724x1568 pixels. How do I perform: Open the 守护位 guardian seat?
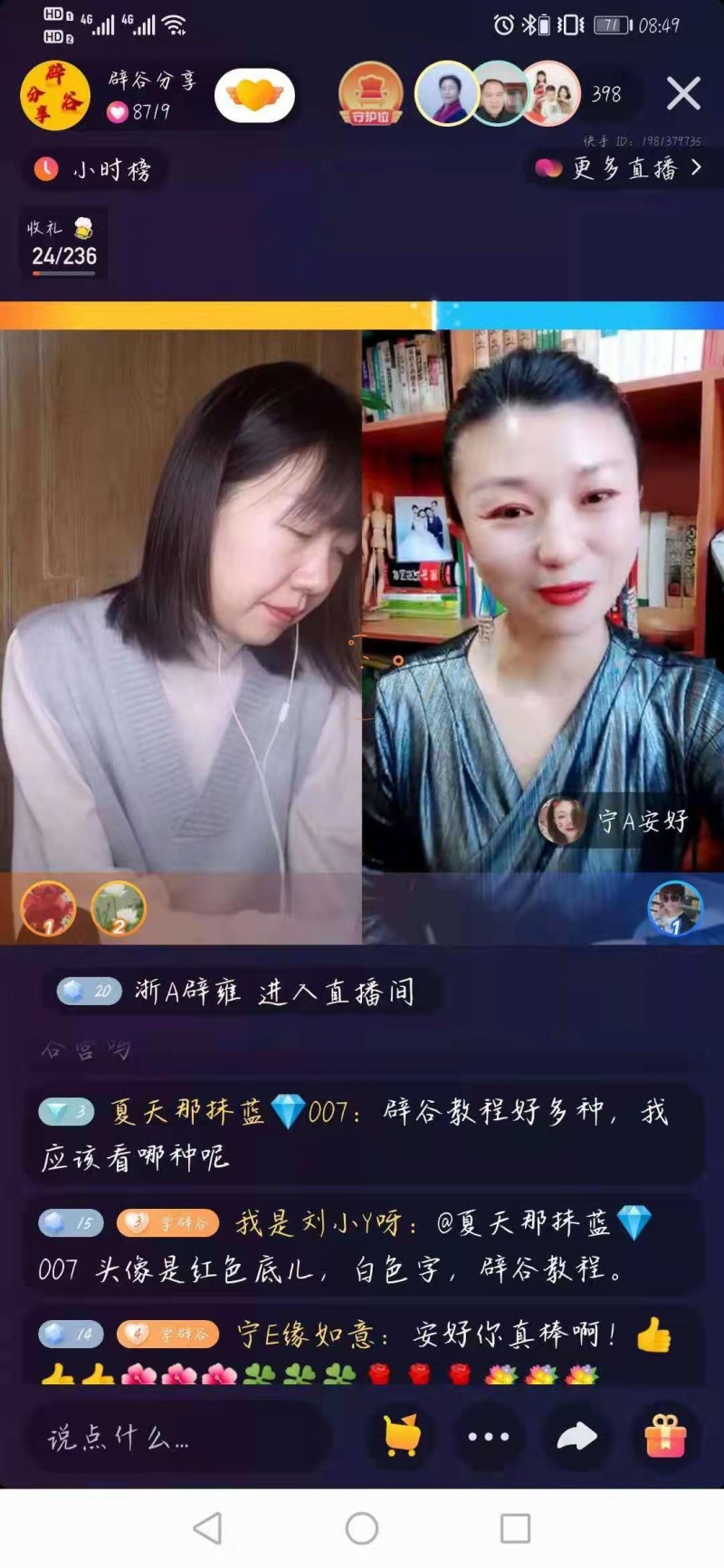click(370, 94)
